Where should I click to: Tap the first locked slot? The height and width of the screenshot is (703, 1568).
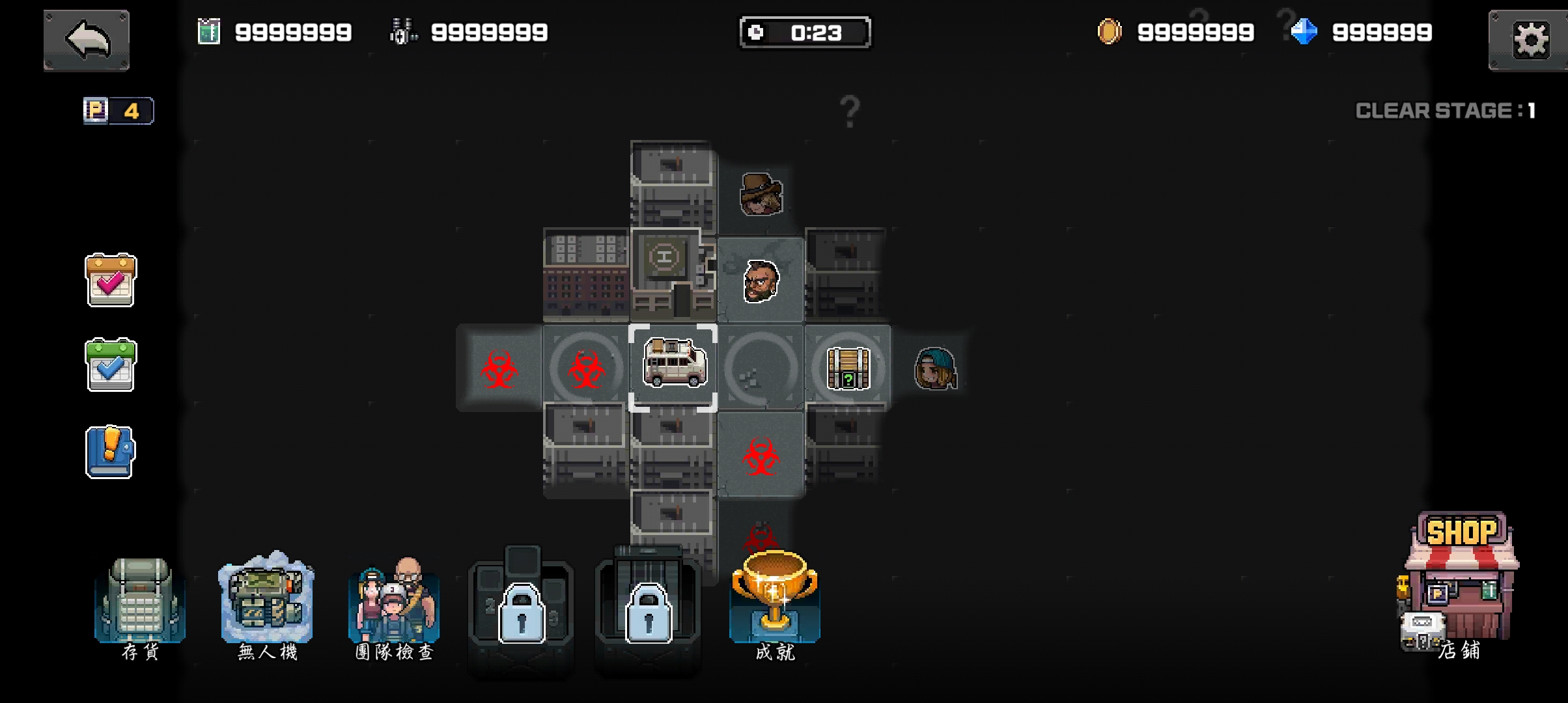(x=521, y=612)
